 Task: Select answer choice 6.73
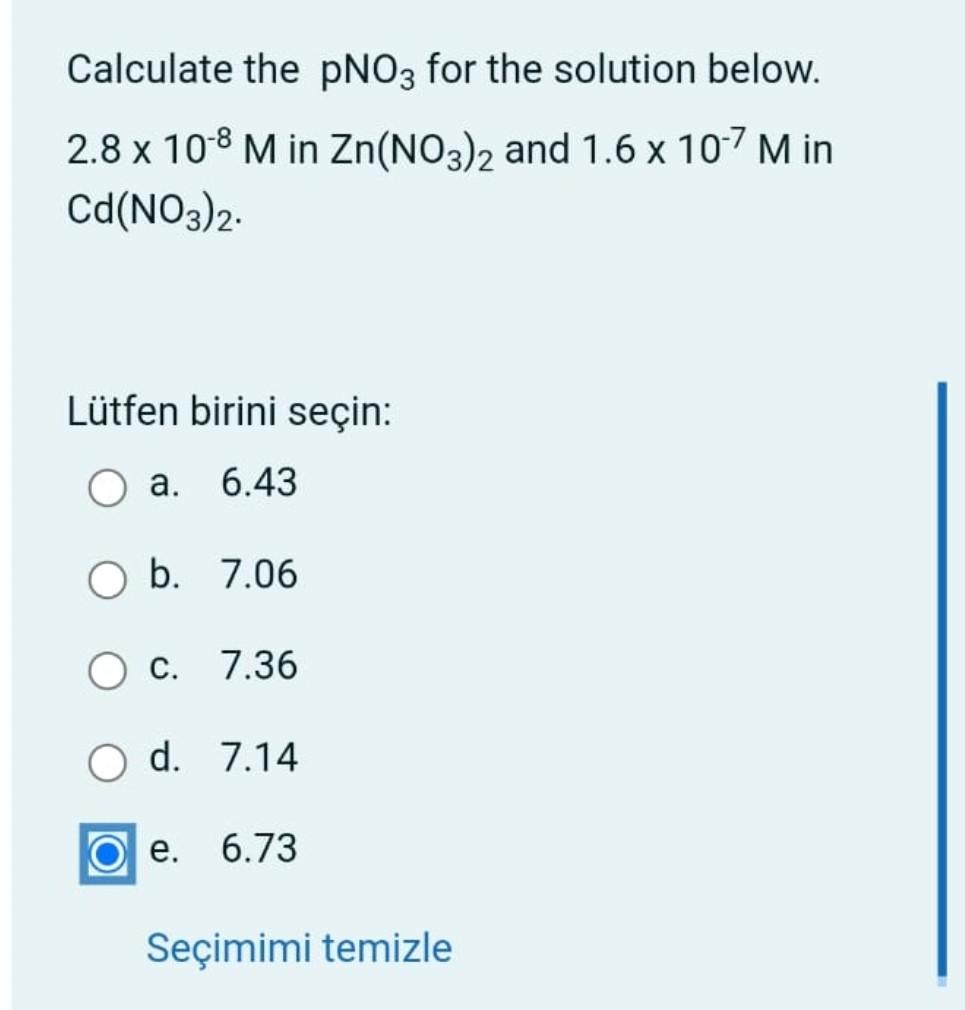pyautogui.click(x=262, y=852)
